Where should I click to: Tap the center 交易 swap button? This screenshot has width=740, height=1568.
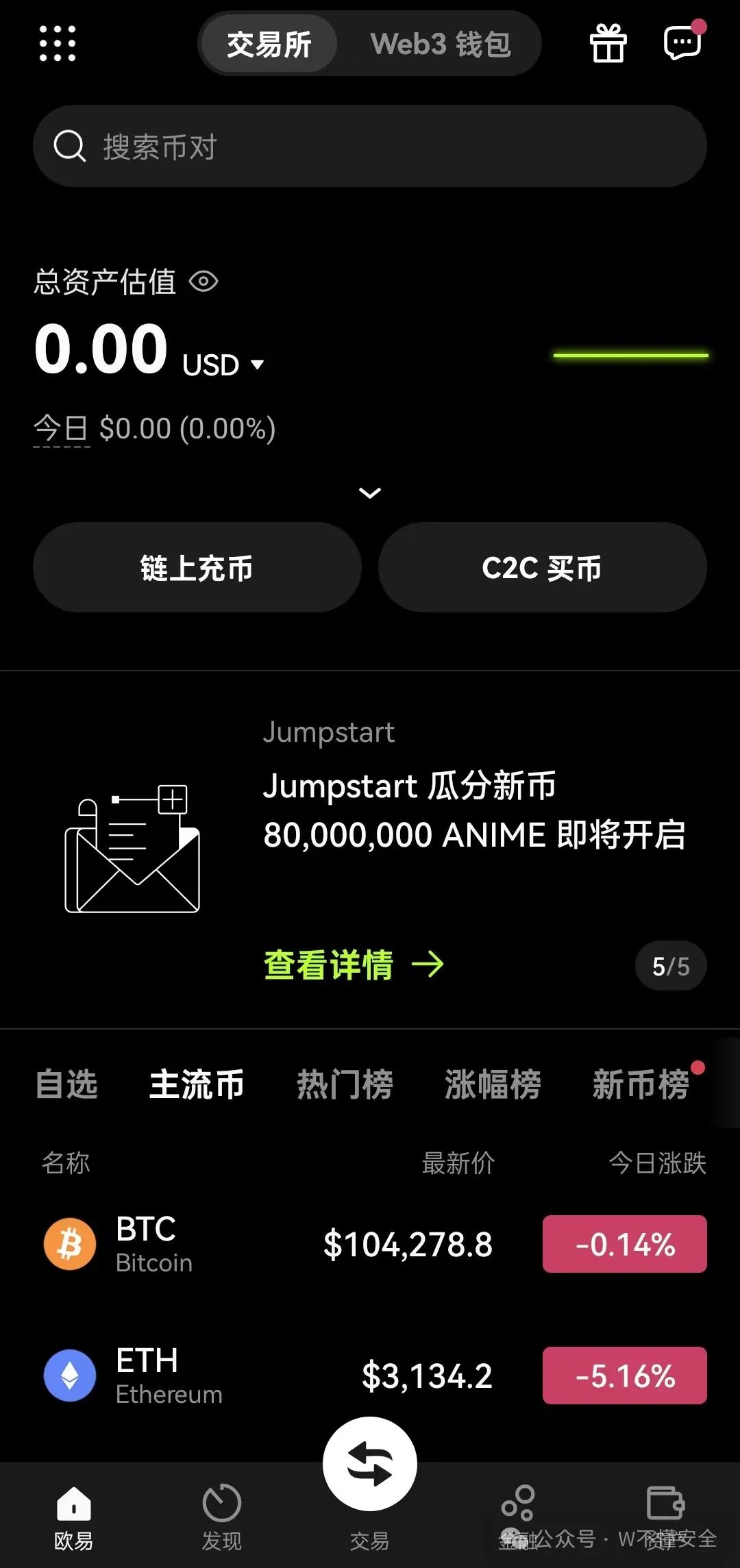[370, 1465]
